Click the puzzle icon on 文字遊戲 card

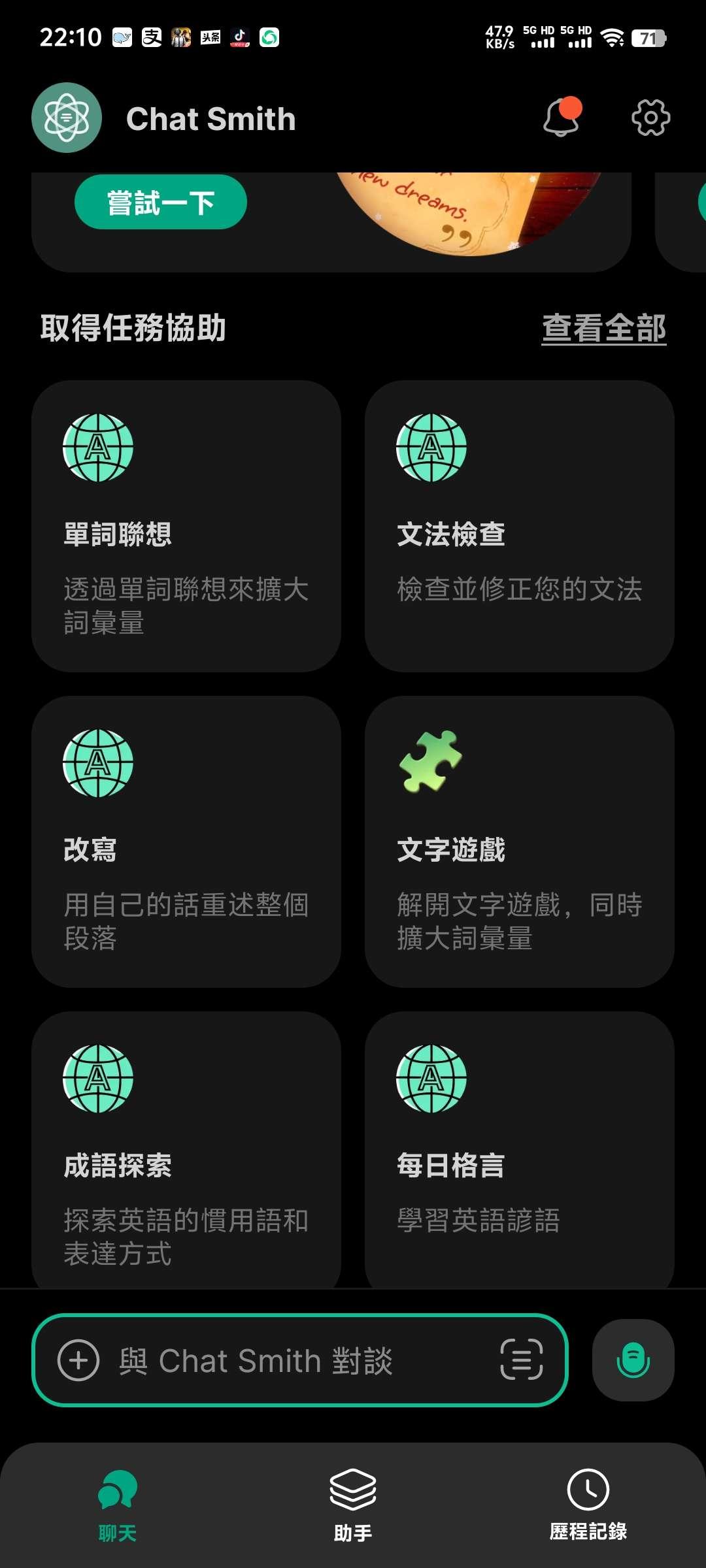tap(431, 763)
